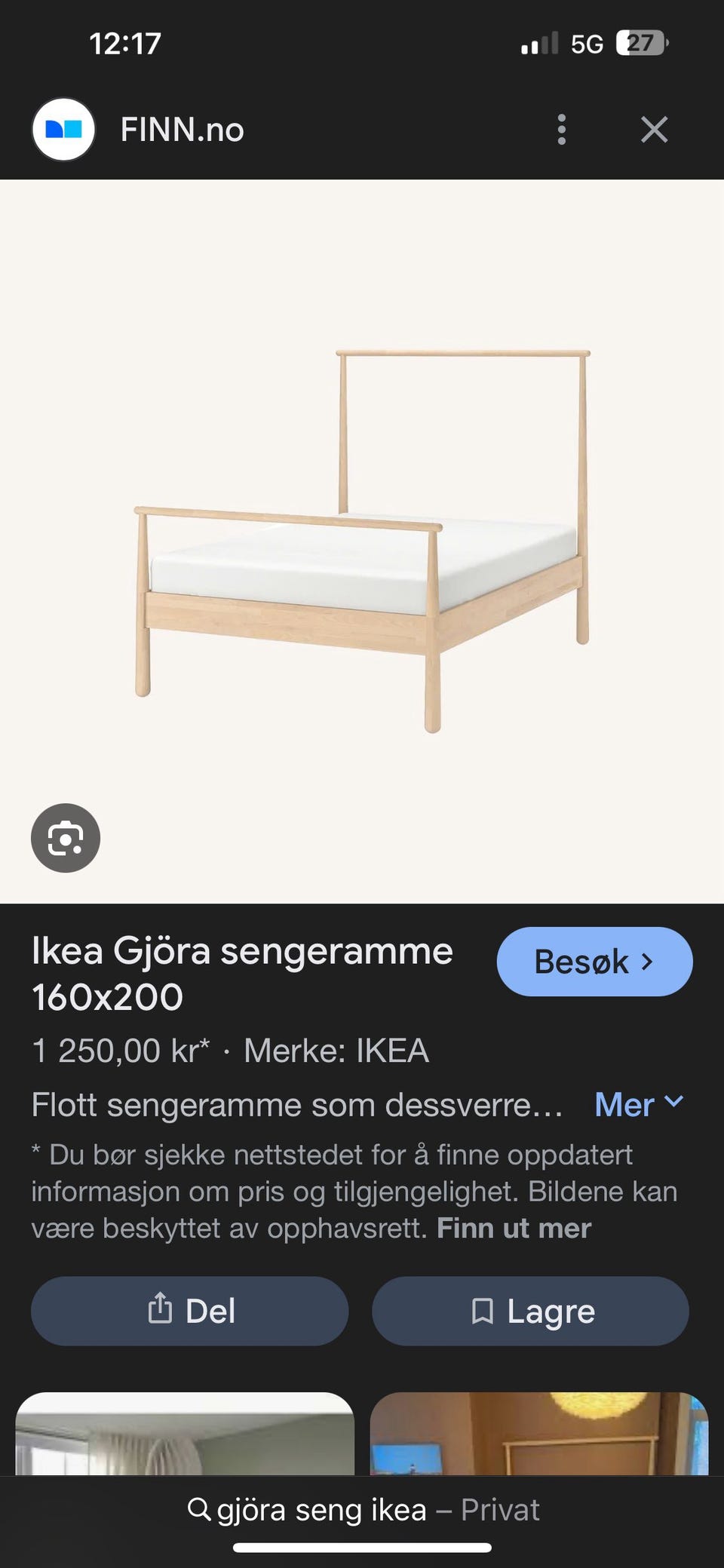Save the listing via Lagre
The width and height of the screenshot is (724, 1568).
530,1311
